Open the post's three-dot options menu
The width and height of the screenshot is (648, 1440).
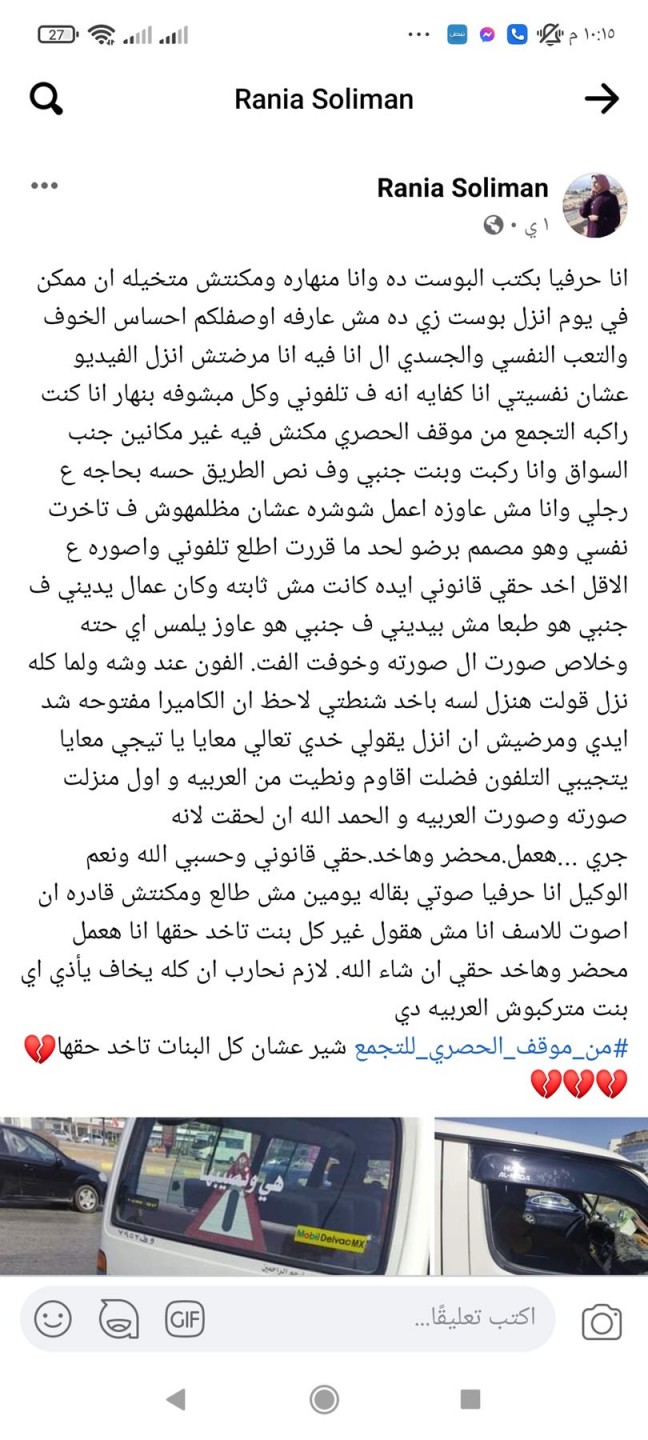click(46, 186)
